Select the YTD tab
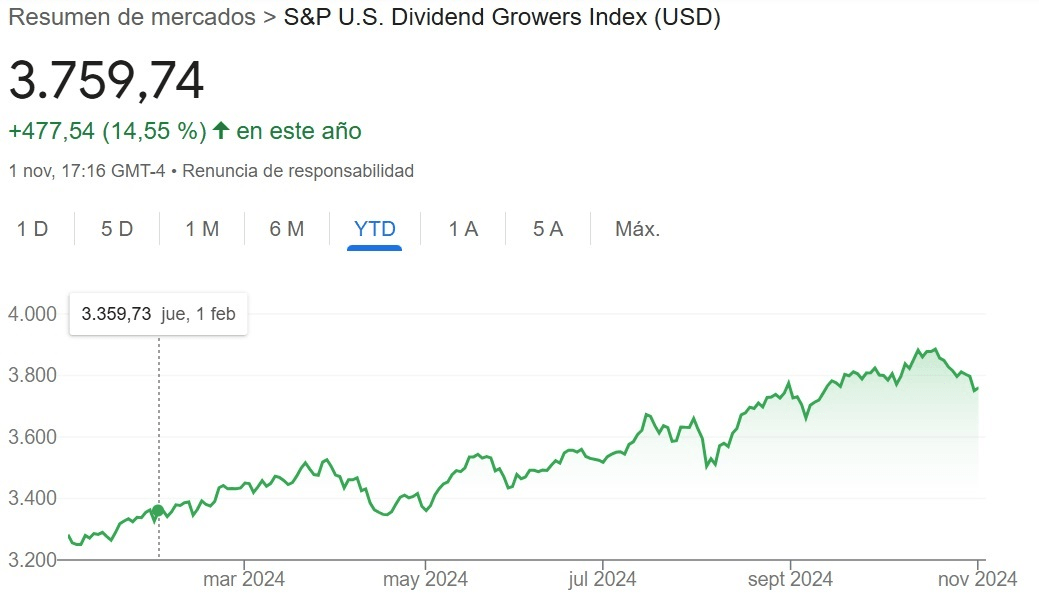1039x603 pixels. 374,229
